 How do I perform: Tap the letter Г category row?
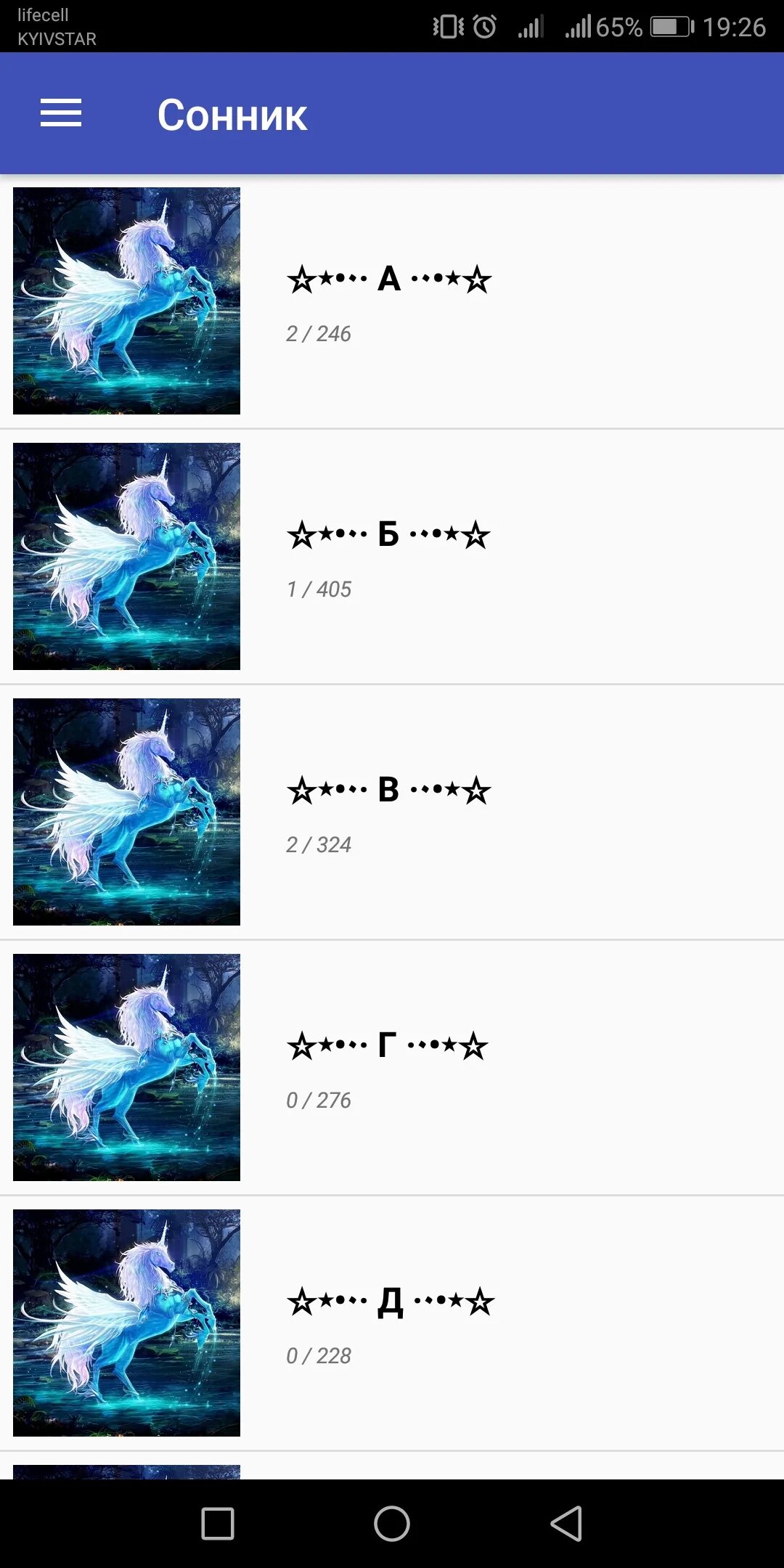389,1067
